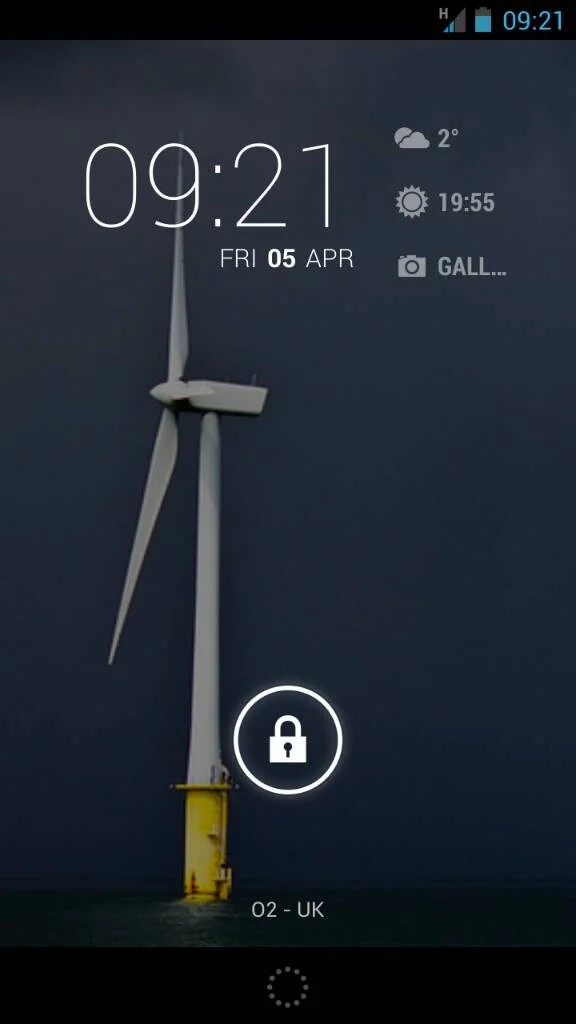Screen dimensions: 576x1024
Task: Tap the dotted circle in navigation bar
Action: click(x=287, y=987)
